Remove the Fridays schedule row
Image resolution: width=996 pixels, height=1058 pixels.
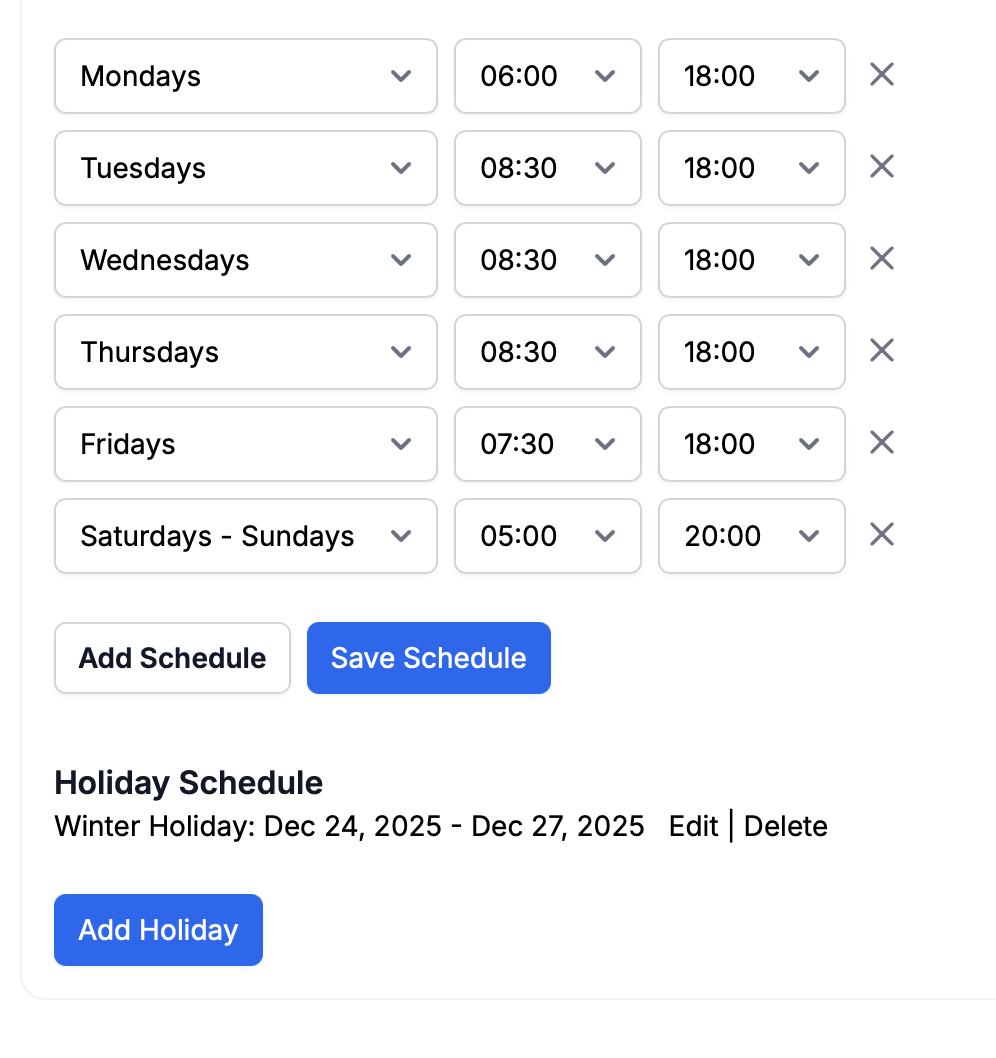point(881,443)
